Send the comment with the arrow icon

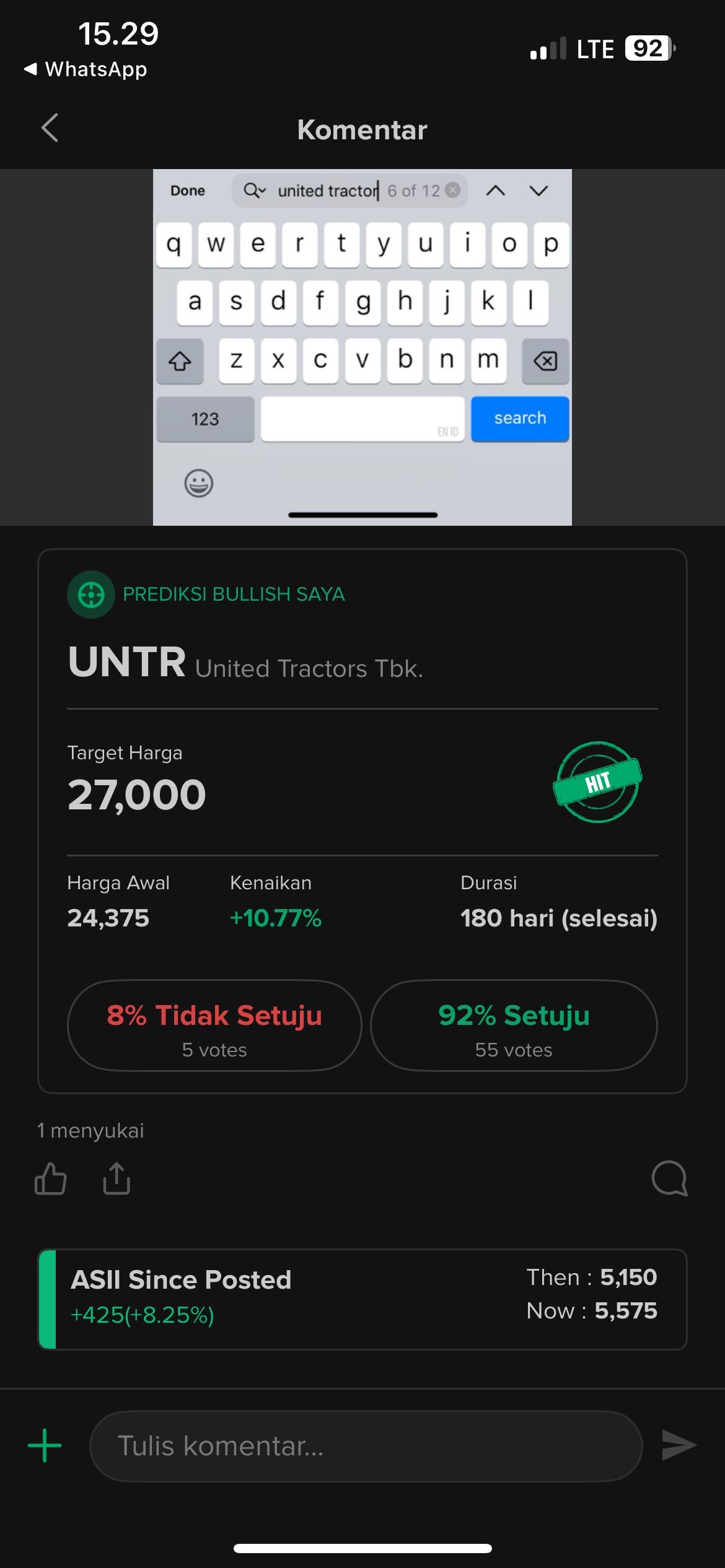(x=679, y=1445)
